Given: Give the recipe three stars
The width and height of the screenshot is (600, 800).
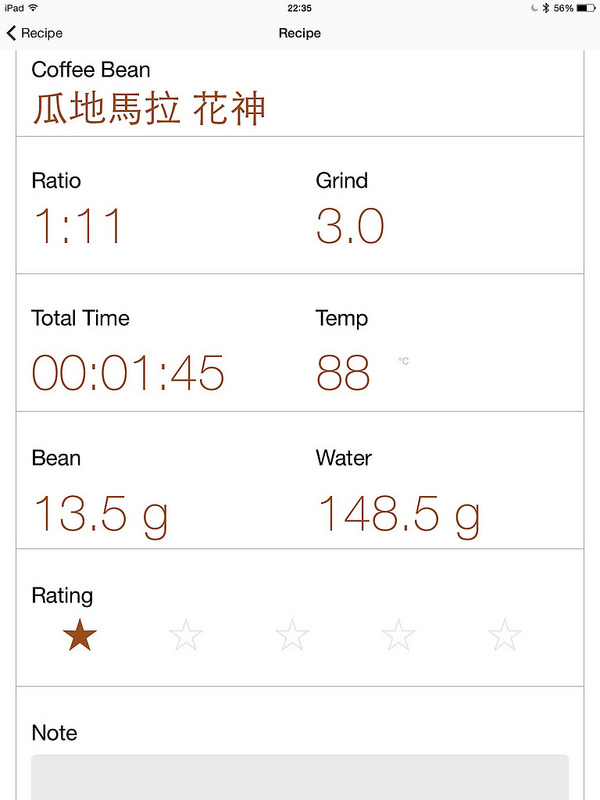Looking at the screenshot, I should click(292, 635).
